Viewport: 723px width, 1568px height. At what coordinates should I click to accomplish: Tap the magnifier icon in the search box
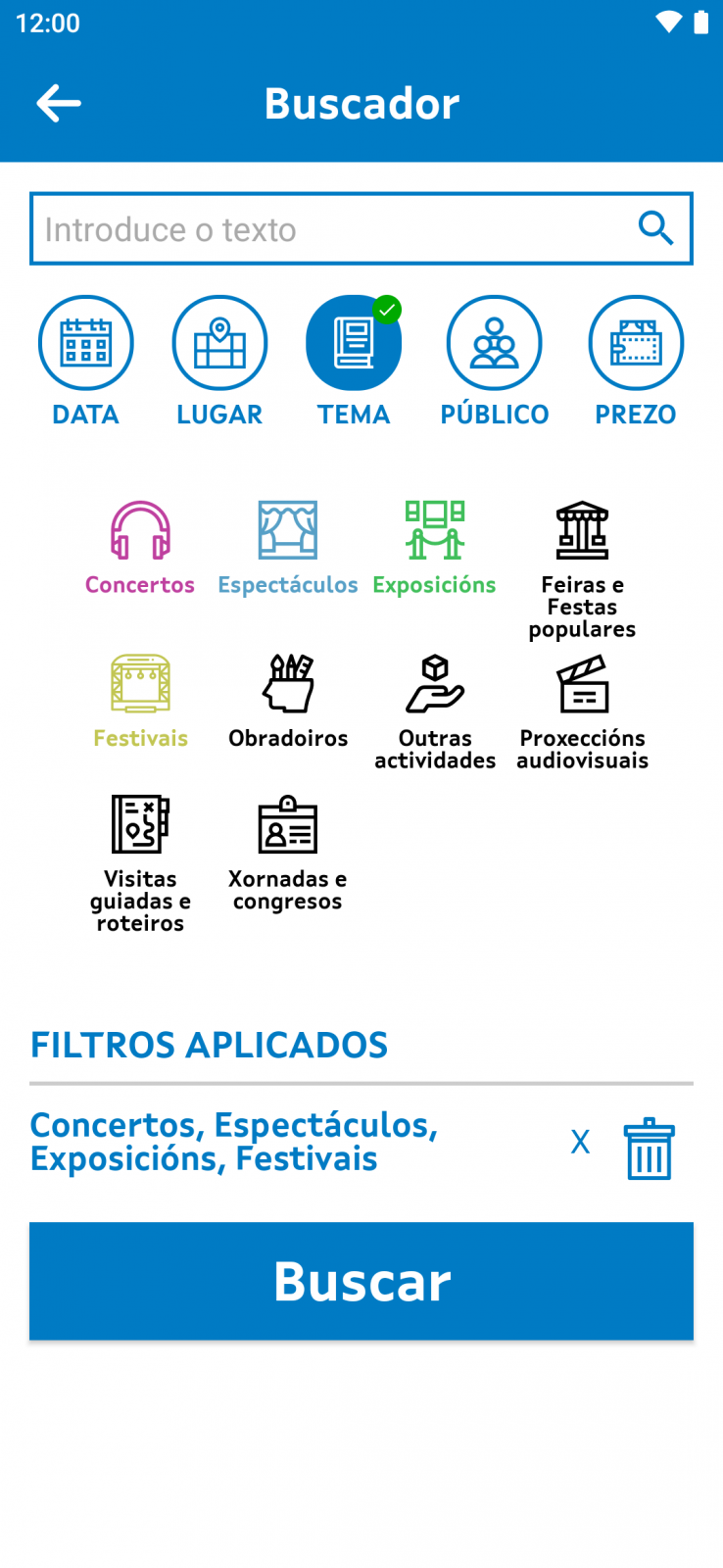tap(655, 228)
